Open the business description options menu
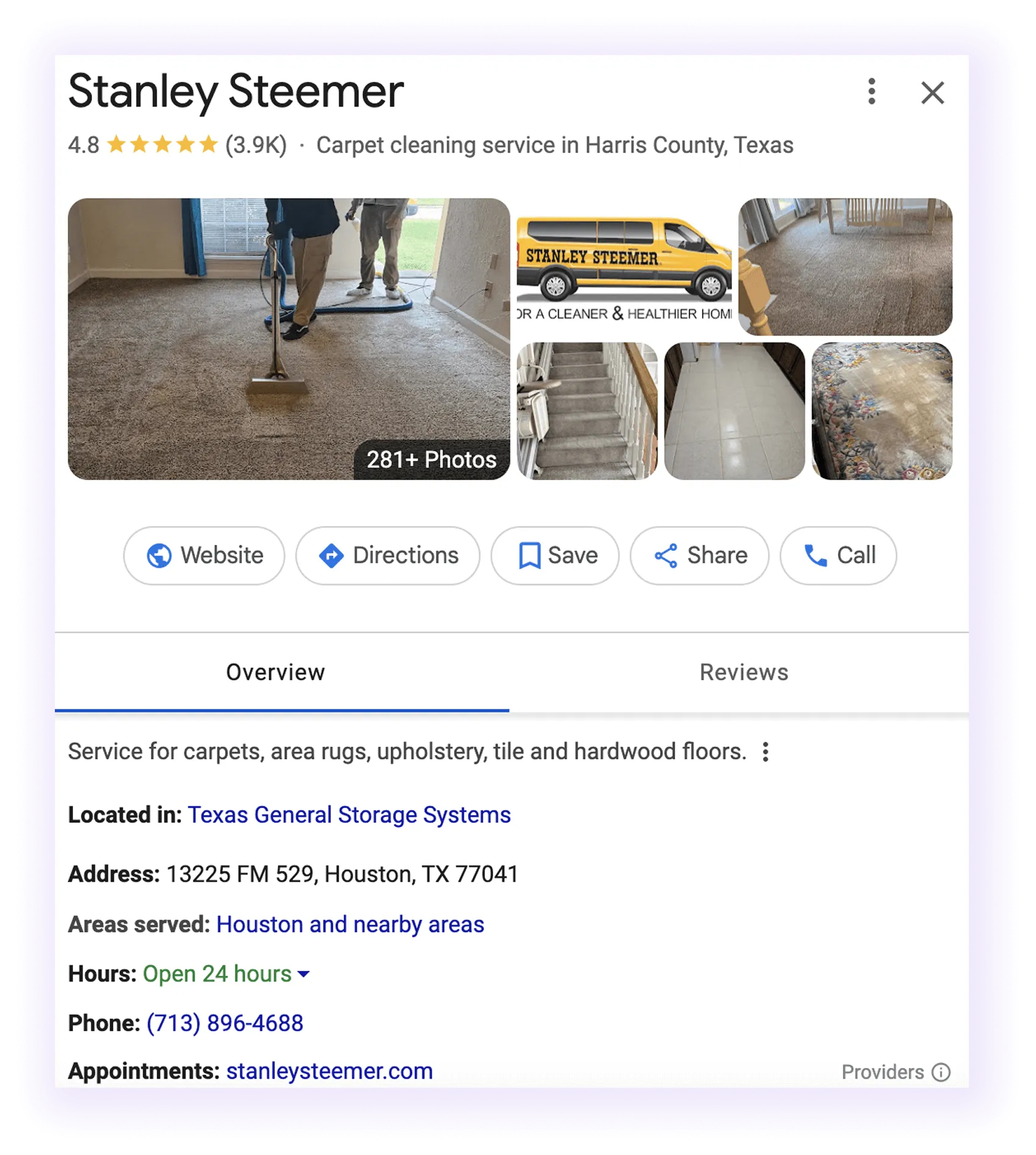Image resolution: width=1036 pixels, height=1155 pixels. 767,752
